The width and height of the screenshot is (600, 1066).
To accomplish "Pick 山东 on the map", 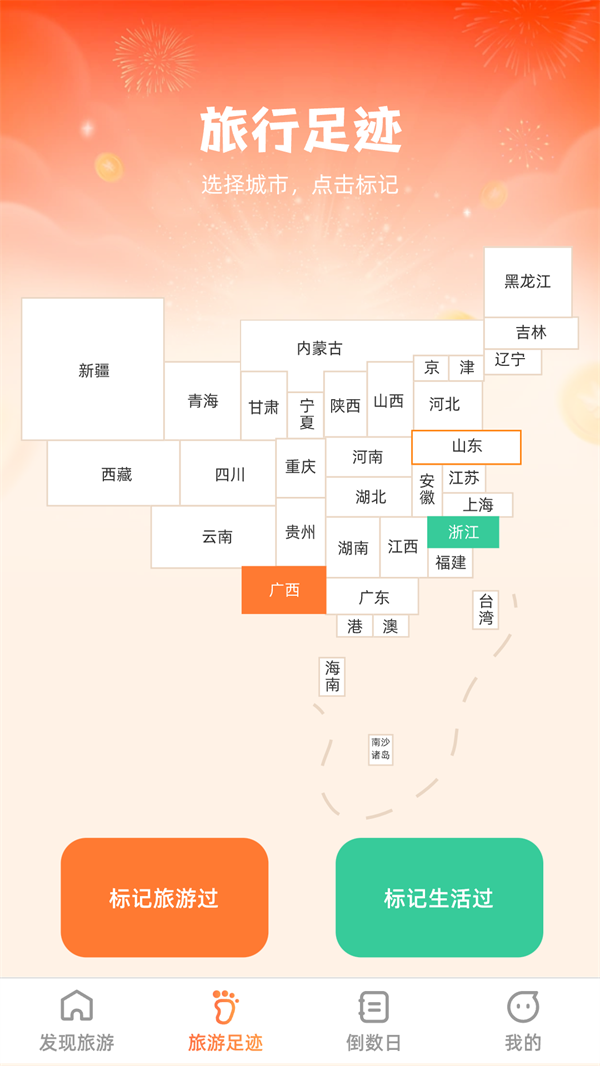I will (x=466, y=447).
